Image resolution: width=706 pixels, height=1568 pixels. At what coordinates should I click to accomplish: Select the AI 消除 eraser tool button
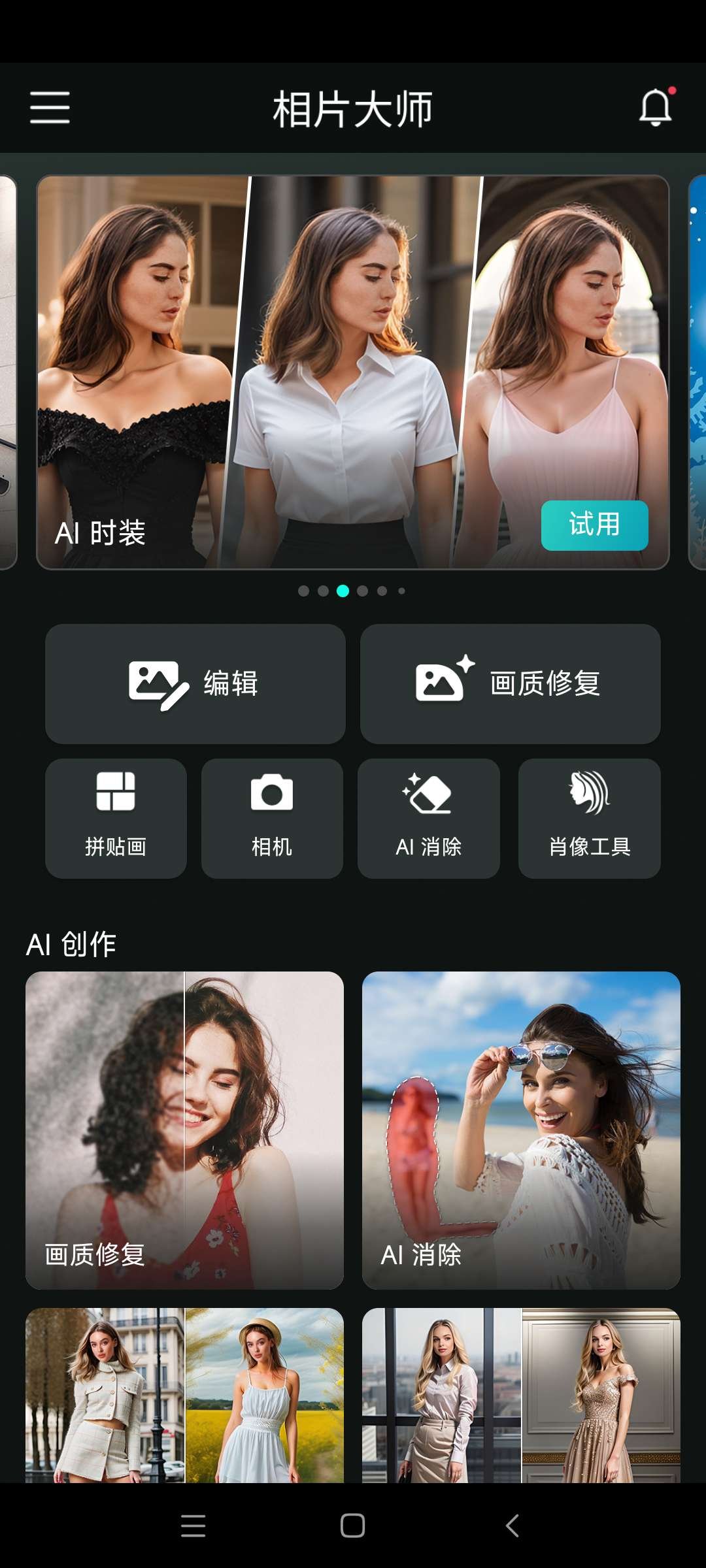428,818
